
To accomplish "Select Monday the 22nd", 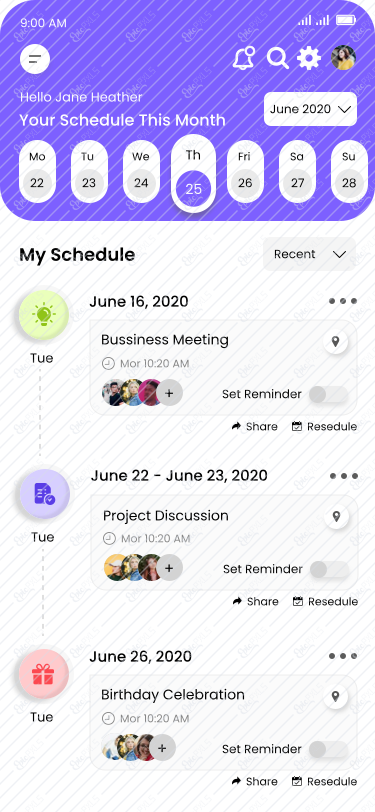I will [37, 171].
